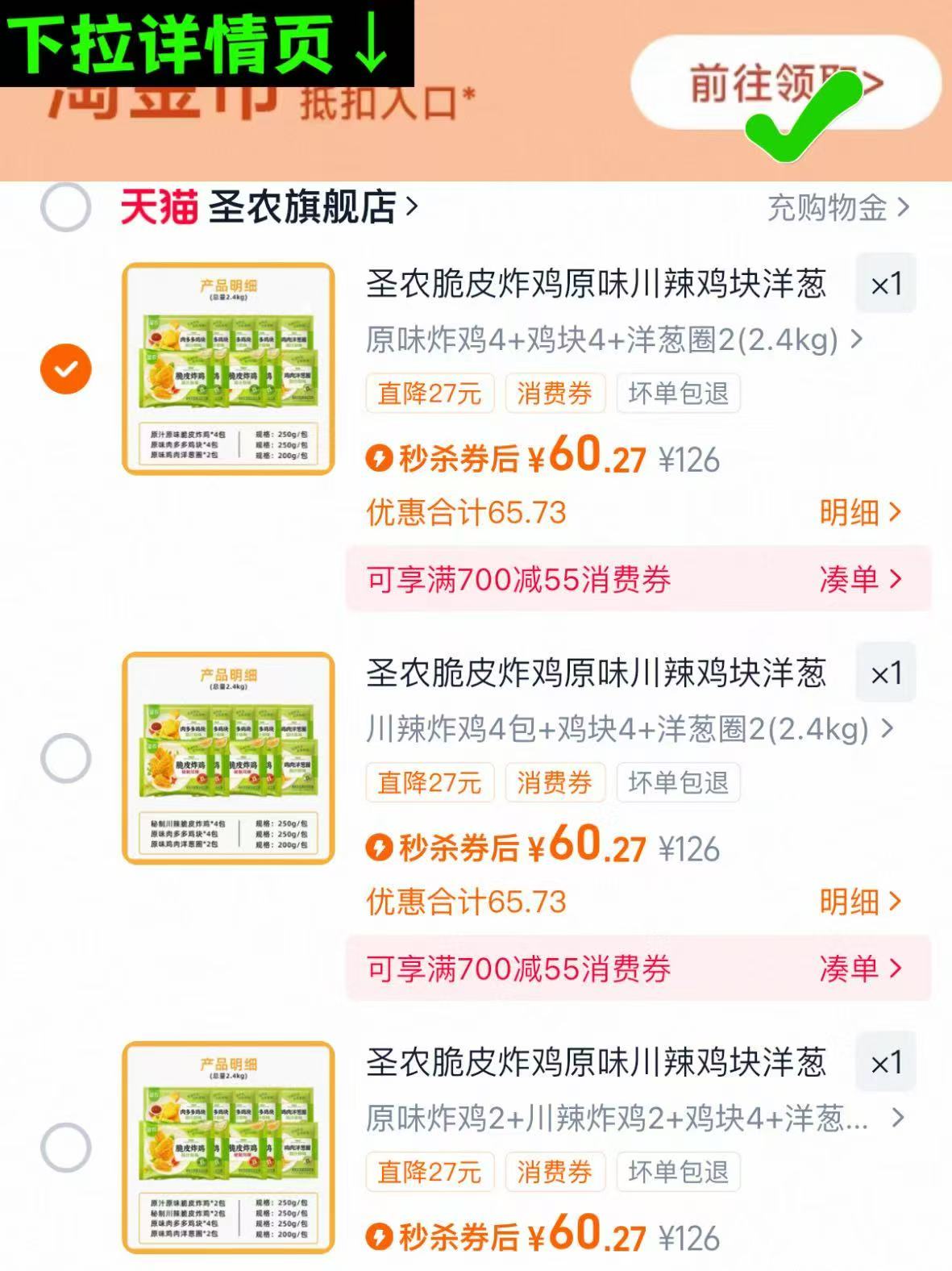Click the 直降27元 tag on first product

430,394
